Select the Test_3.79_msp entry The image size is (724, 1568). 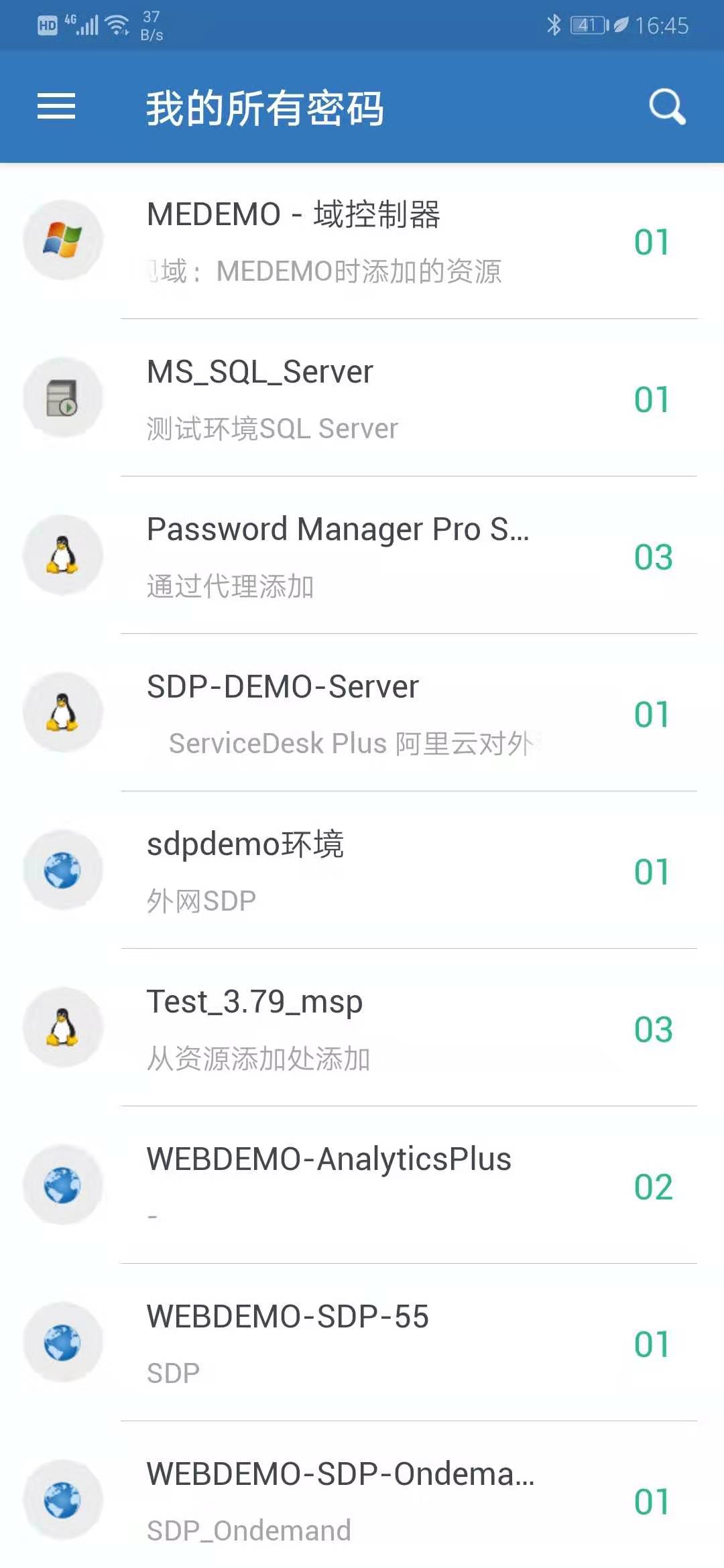point(362,1029)
